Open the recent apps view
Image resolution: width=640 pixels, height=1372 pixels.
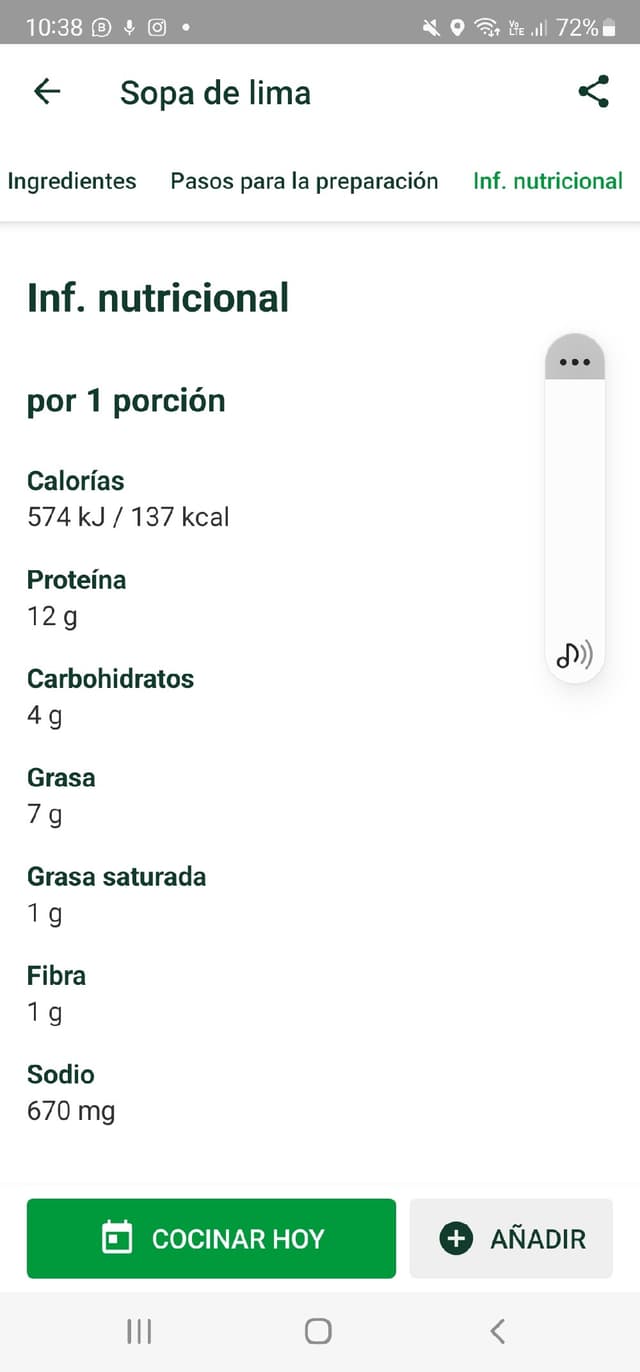click(139, 1331)
